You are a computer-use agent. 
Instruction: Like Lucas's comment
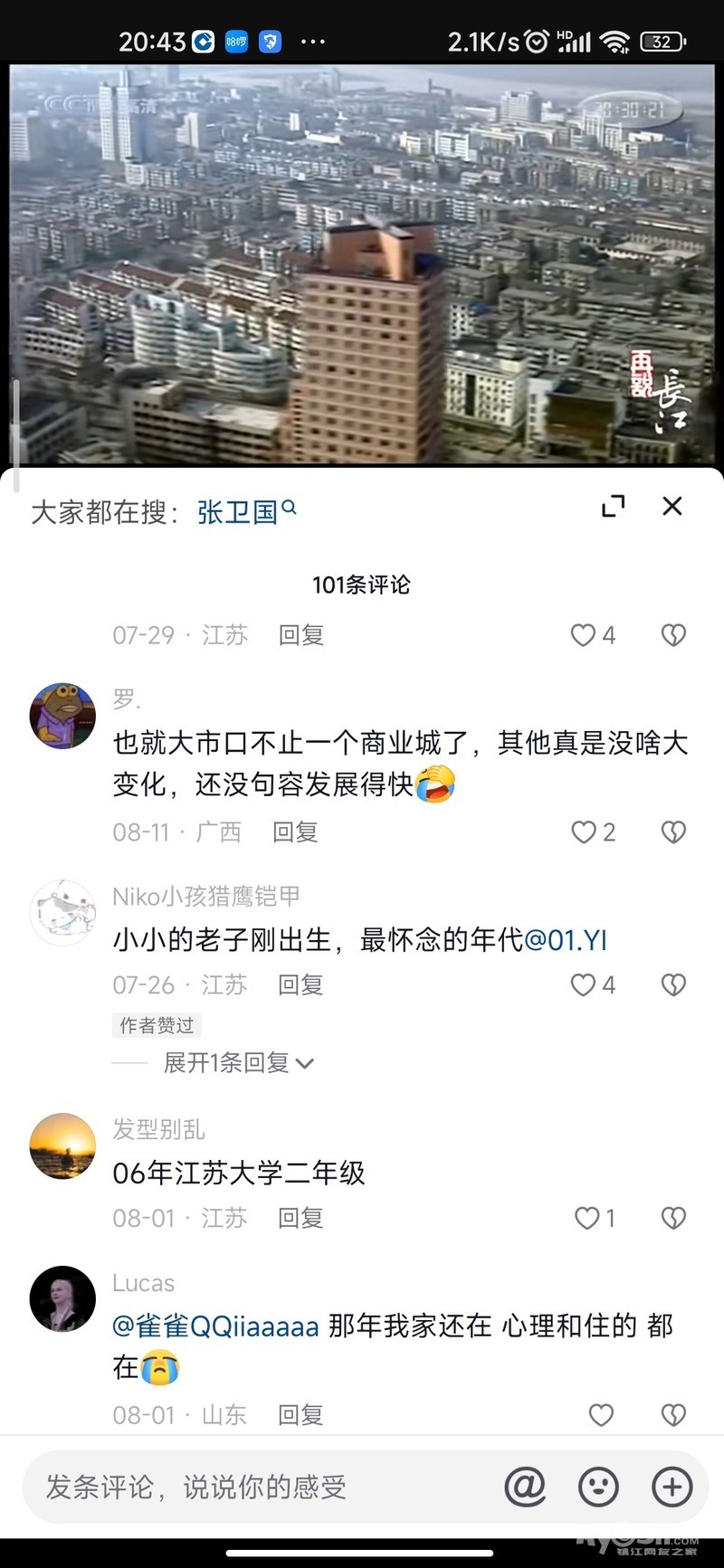click(602, 1415)
